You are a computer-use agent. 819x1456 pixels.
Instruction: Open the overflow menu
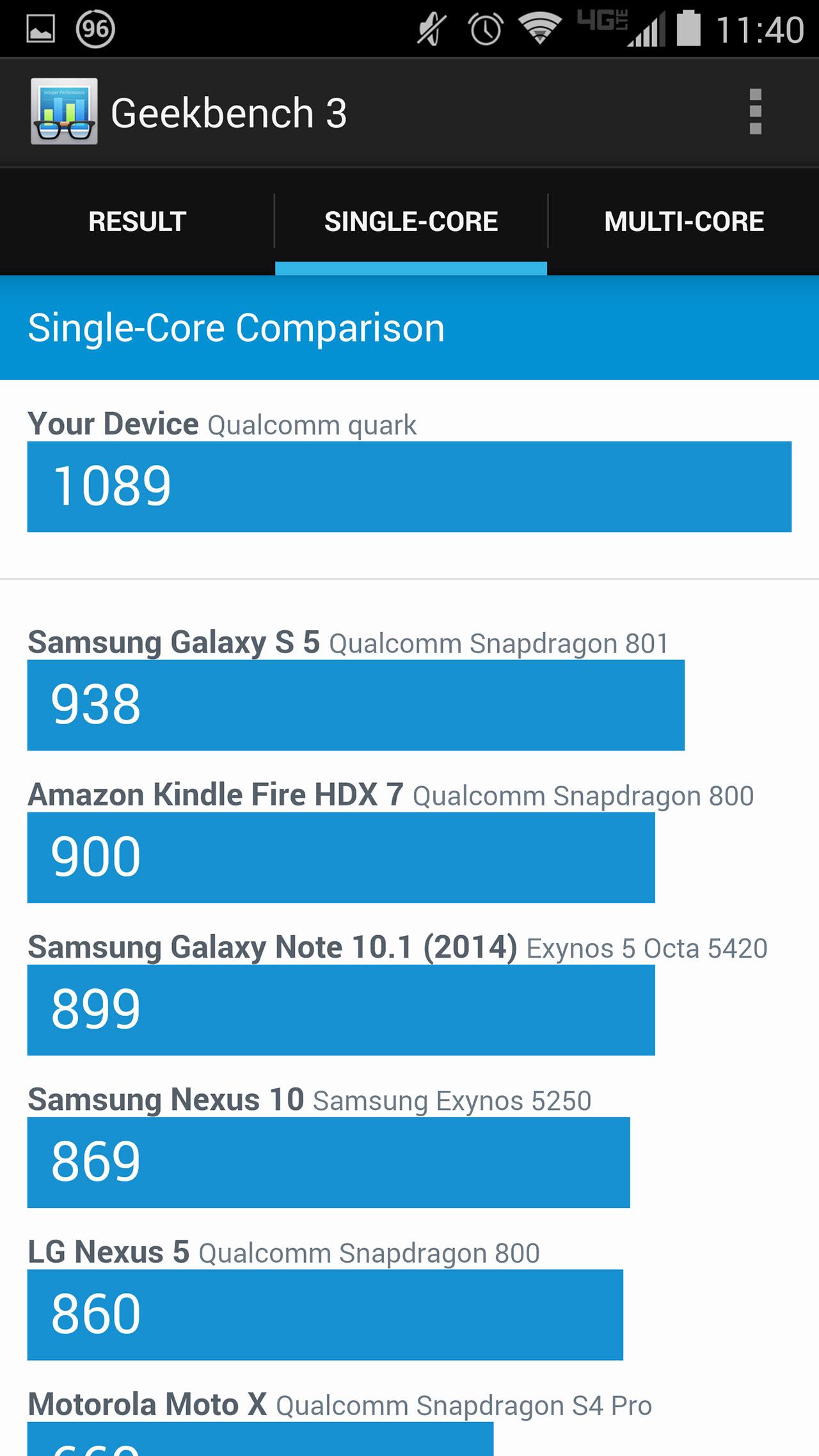[755, 112]
